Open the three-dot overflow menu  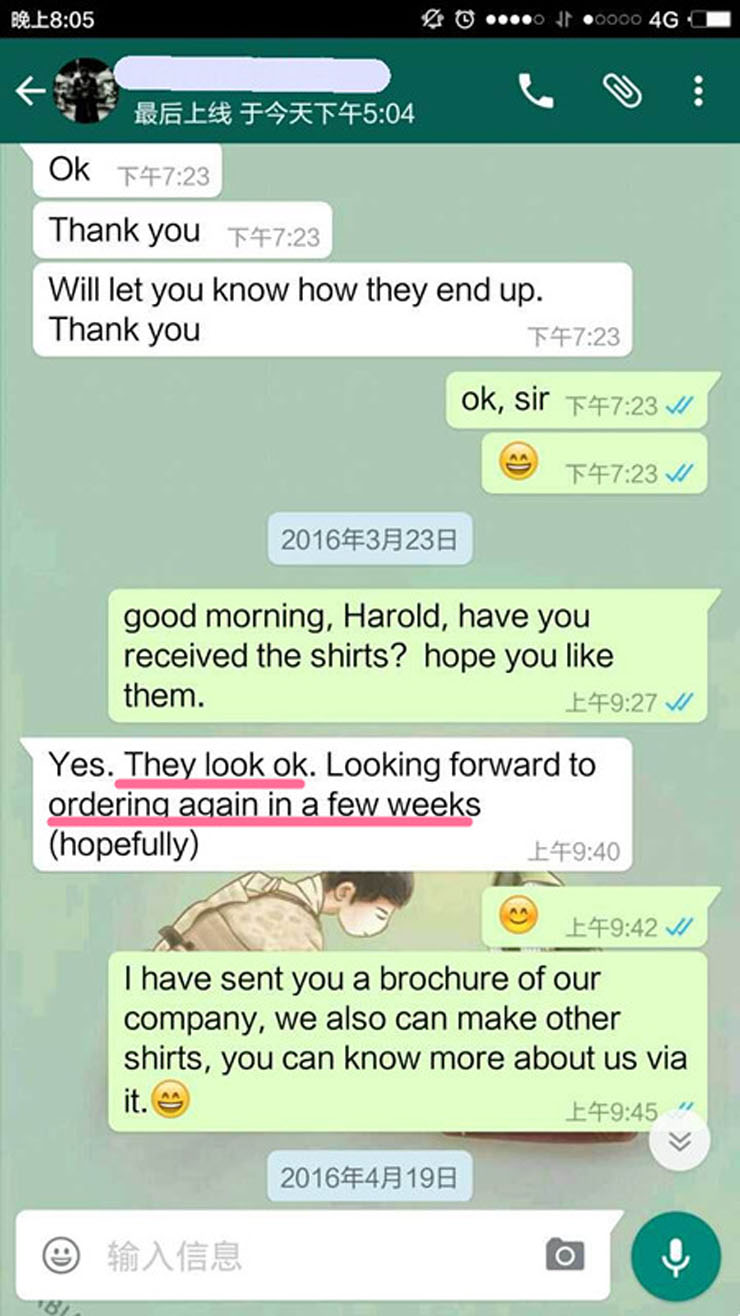click(698, 92)
